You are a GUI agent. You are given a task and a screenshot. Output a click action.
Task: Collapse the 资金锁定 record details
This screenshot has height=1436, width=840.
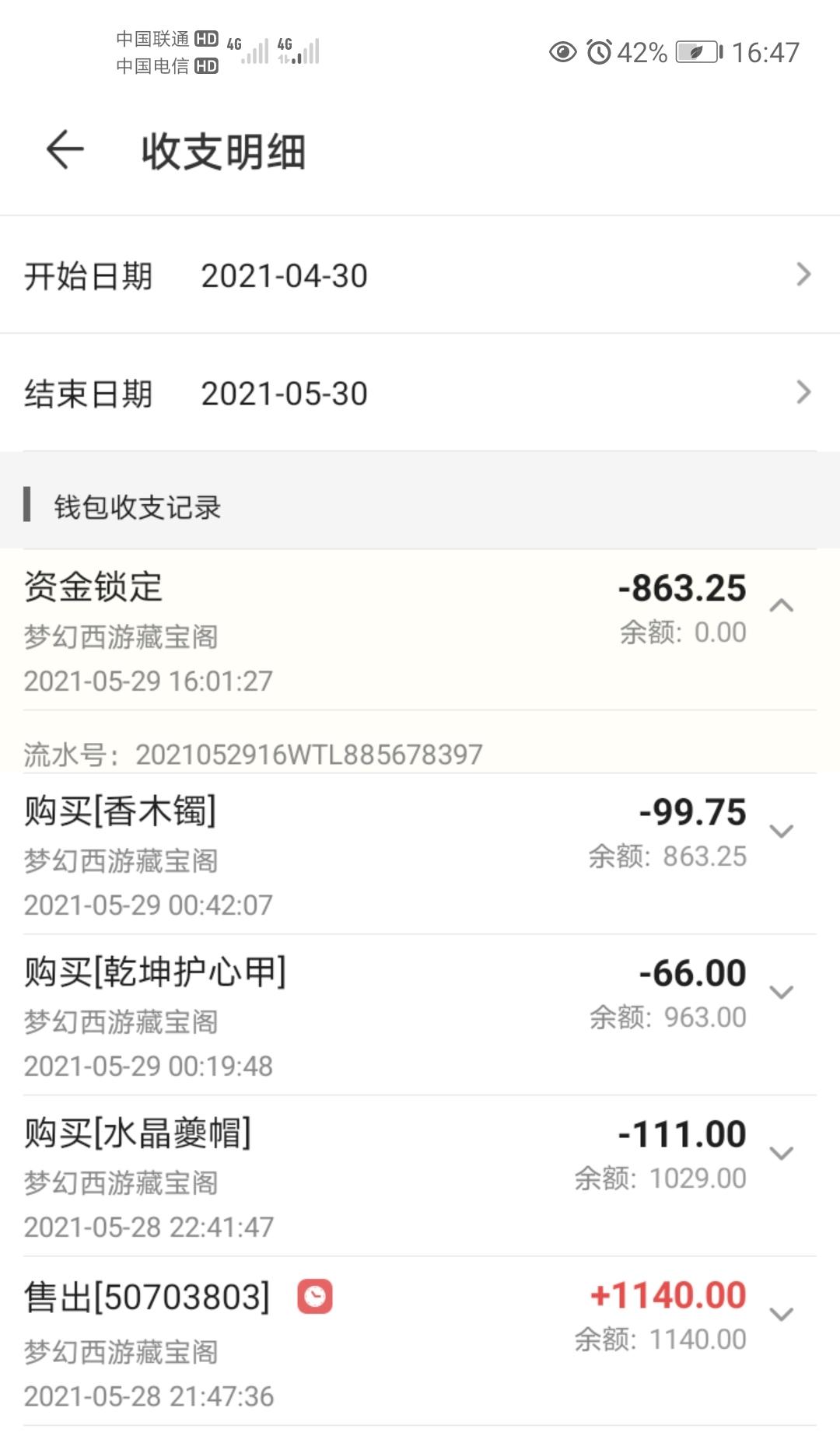click(x=782, y=605)
